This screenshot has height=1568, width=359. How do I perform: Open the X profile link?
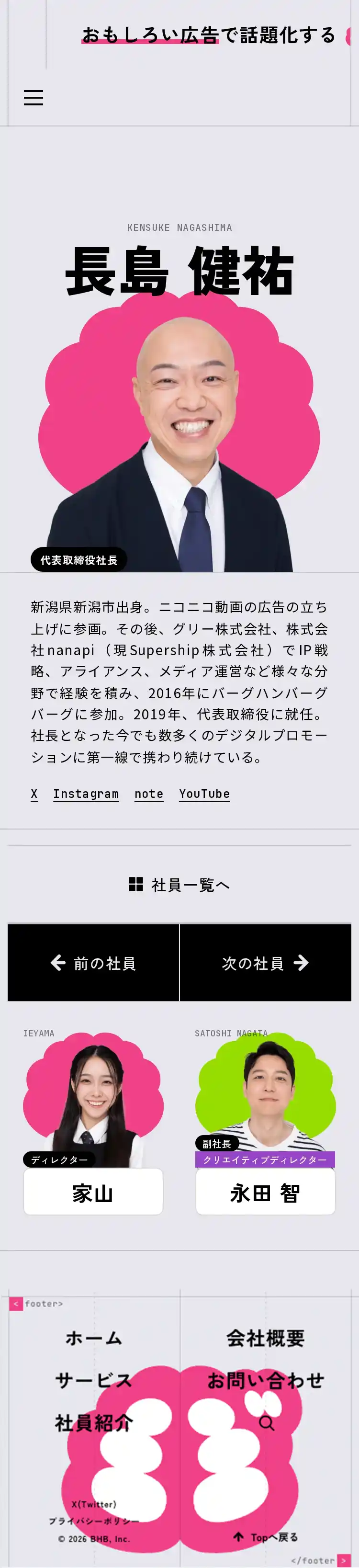click(34, 794)
